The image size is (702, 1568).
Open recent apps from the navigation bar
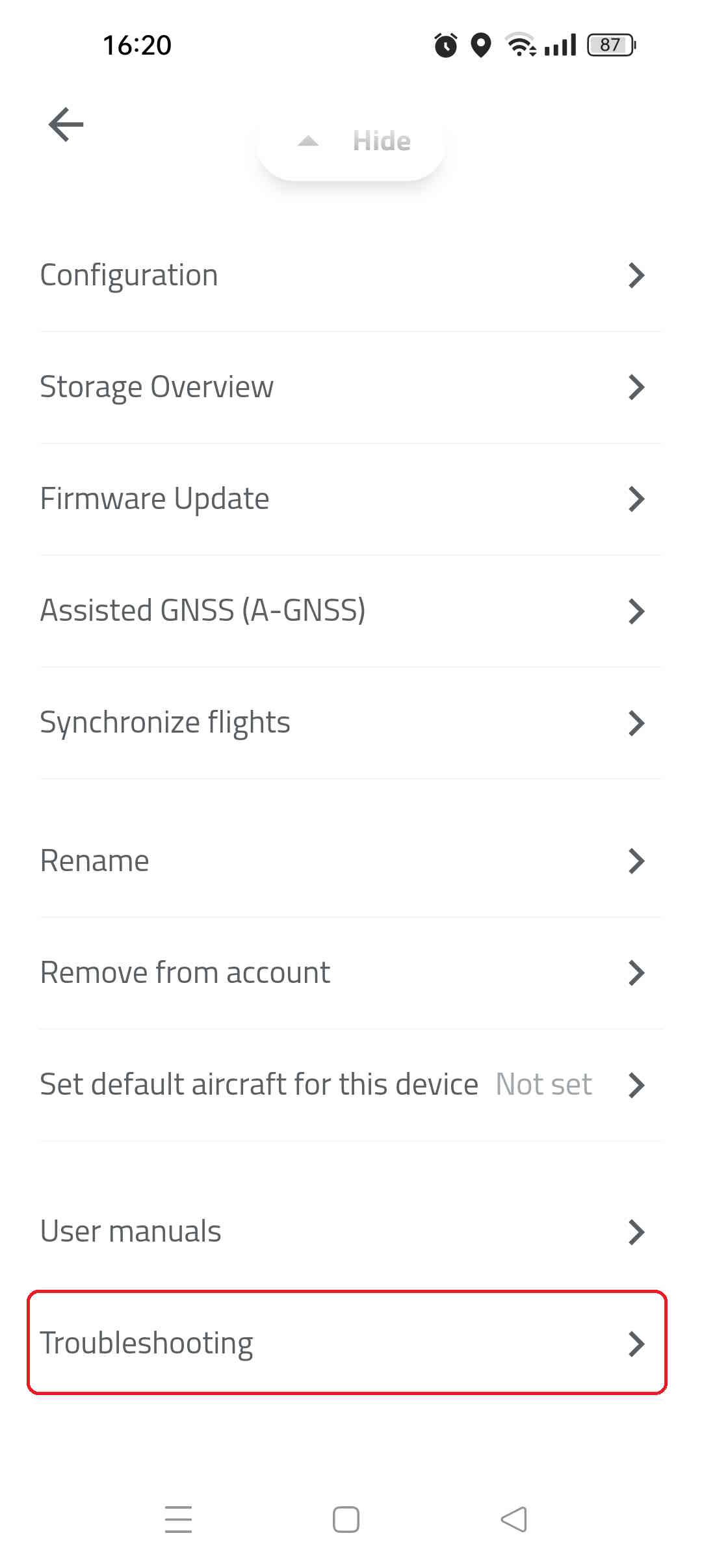point(178,1520)
